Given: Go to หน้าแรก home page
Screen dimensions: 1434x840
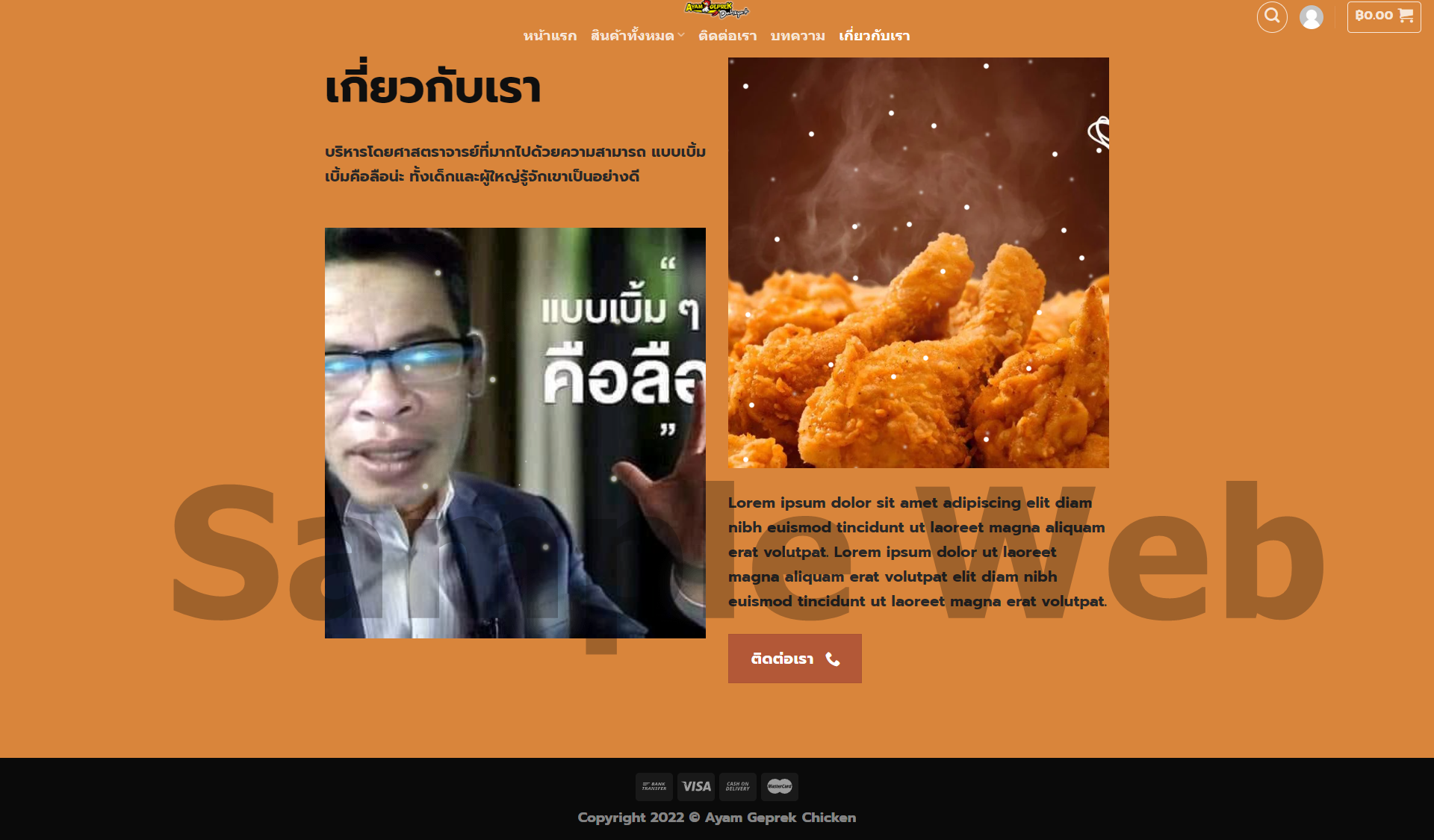Looking at the screenshot, I should (550, 36).
